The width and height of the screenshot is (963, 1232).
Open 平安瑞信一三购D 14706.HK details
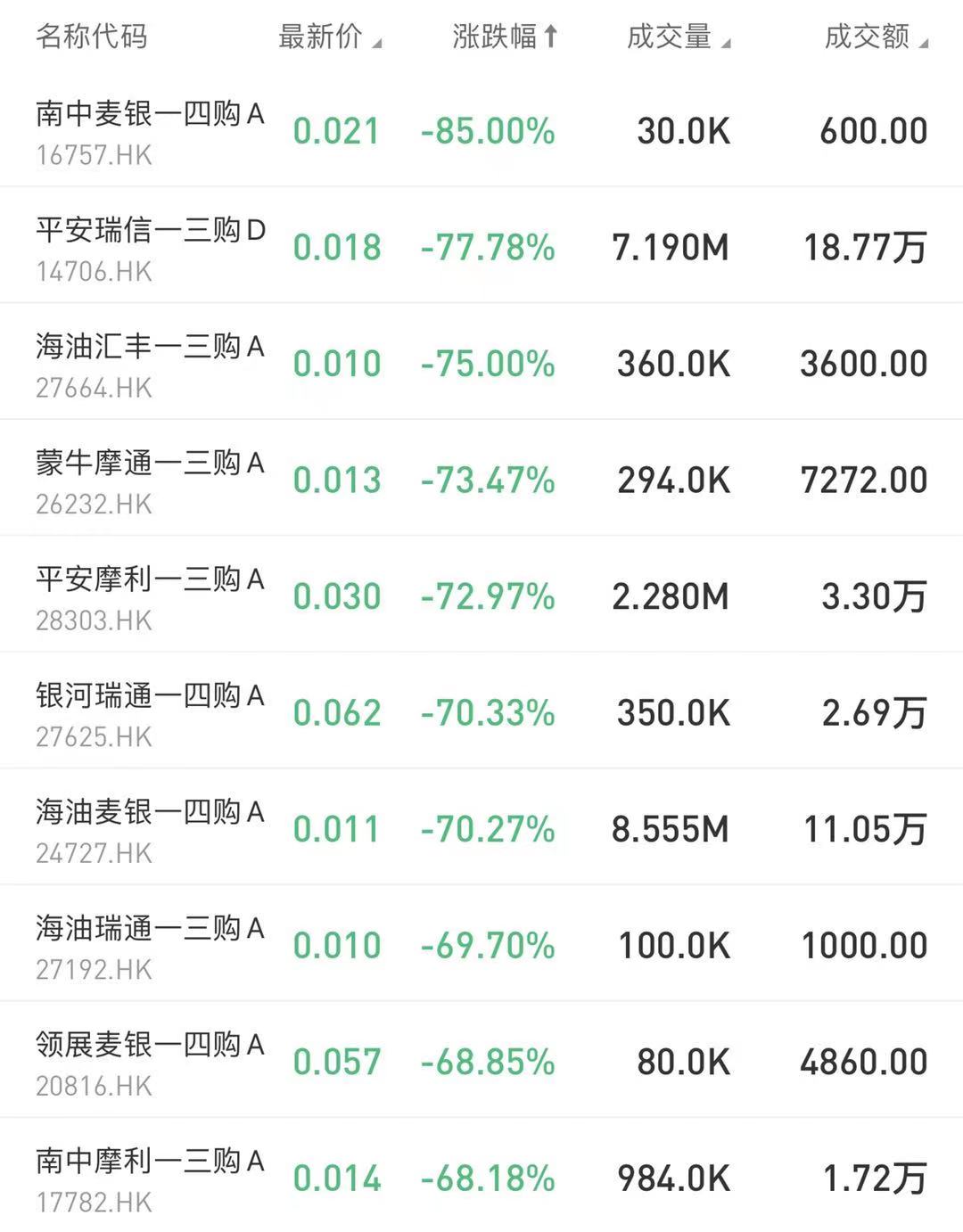(150, 249)
